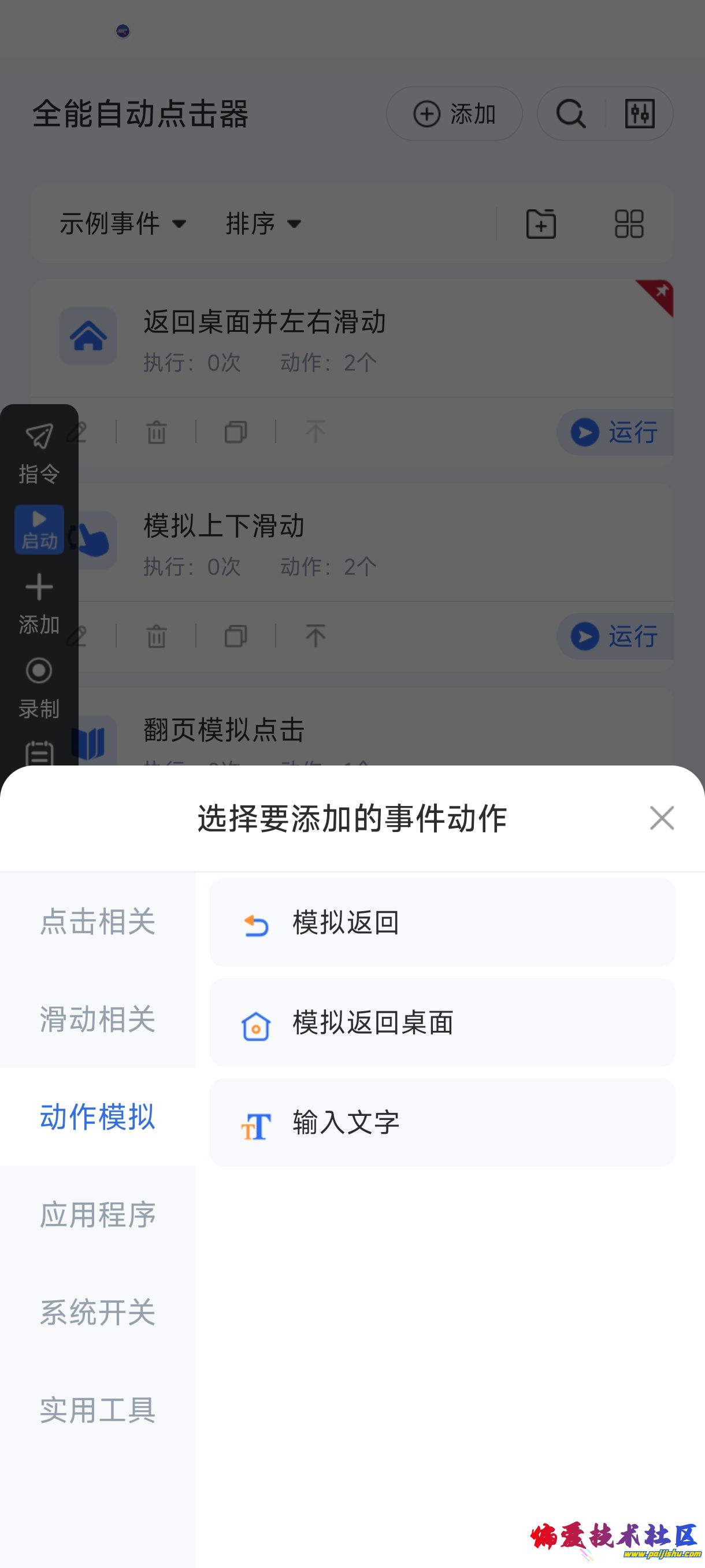705x1568 pixels.
Task: Close the event action selection sheet
Action: pos(661,818)
